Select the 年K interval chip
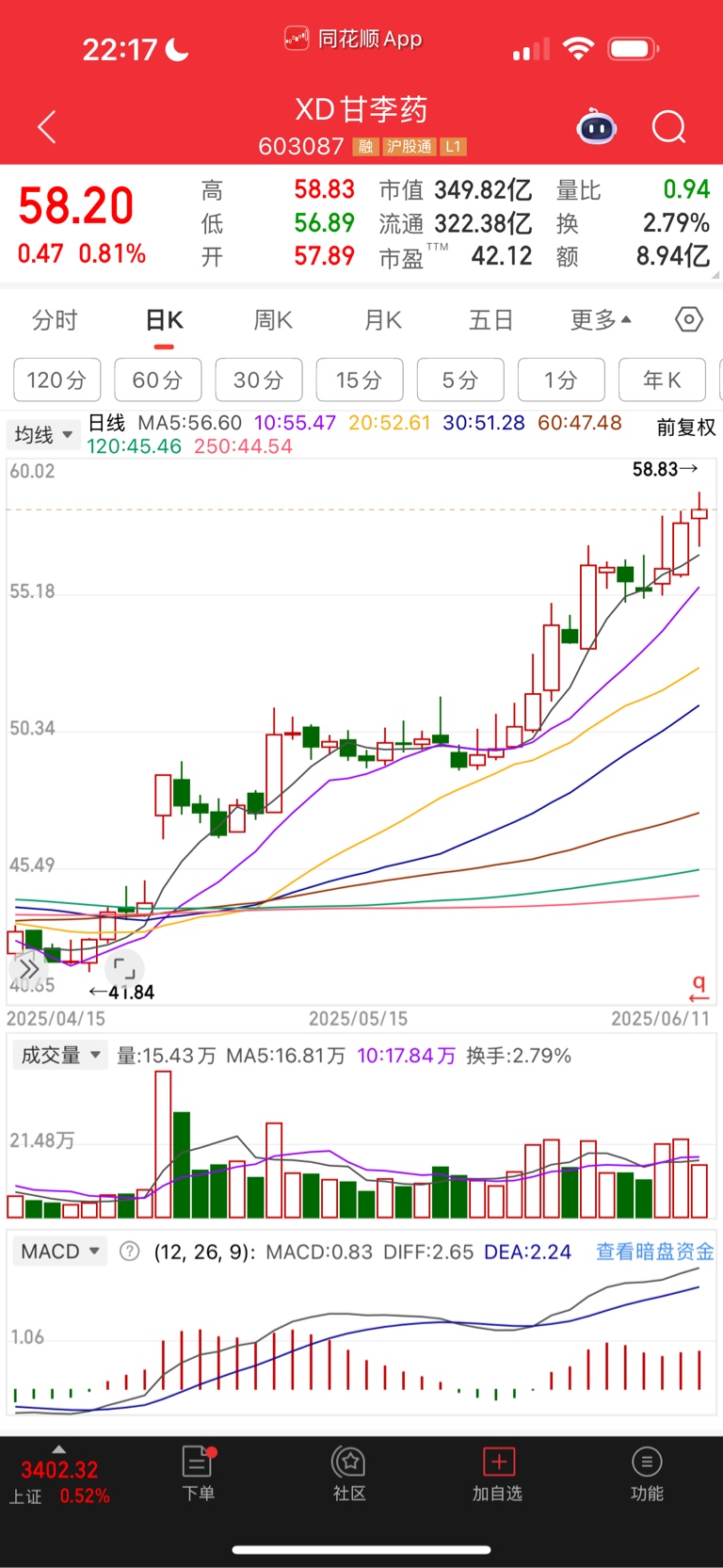 pos(662,380)
